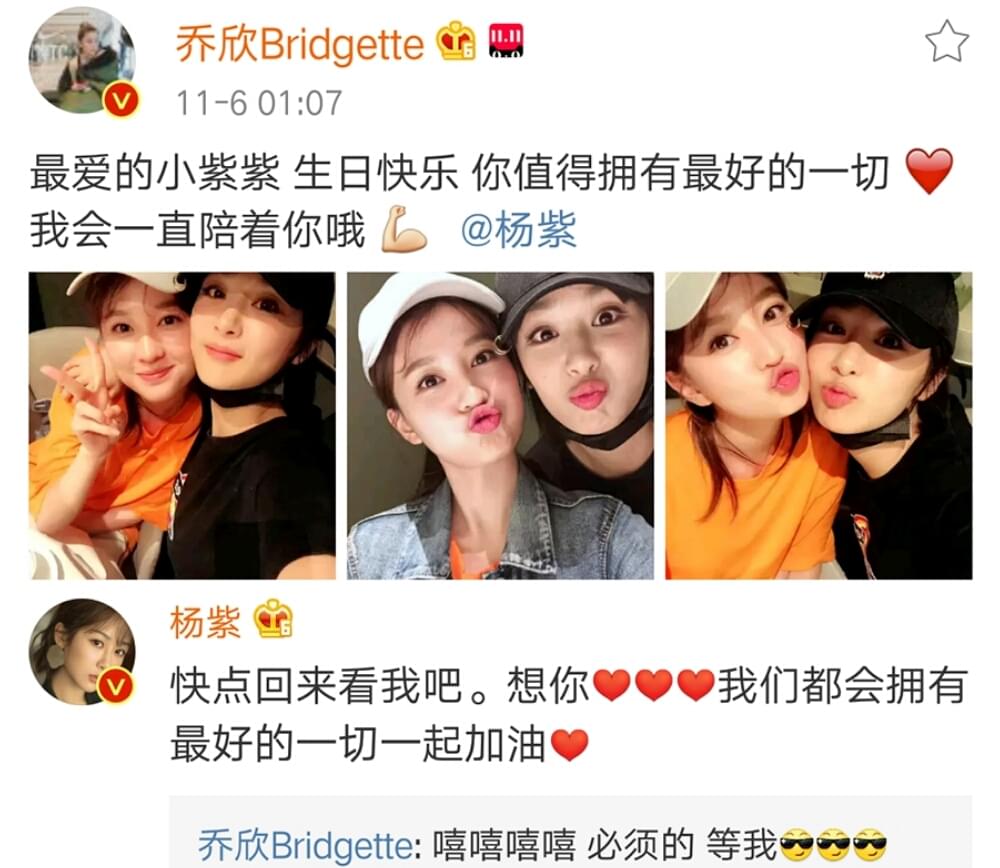View the middle photo with denim jacket
1000x868 pixels.
point(500,425)
